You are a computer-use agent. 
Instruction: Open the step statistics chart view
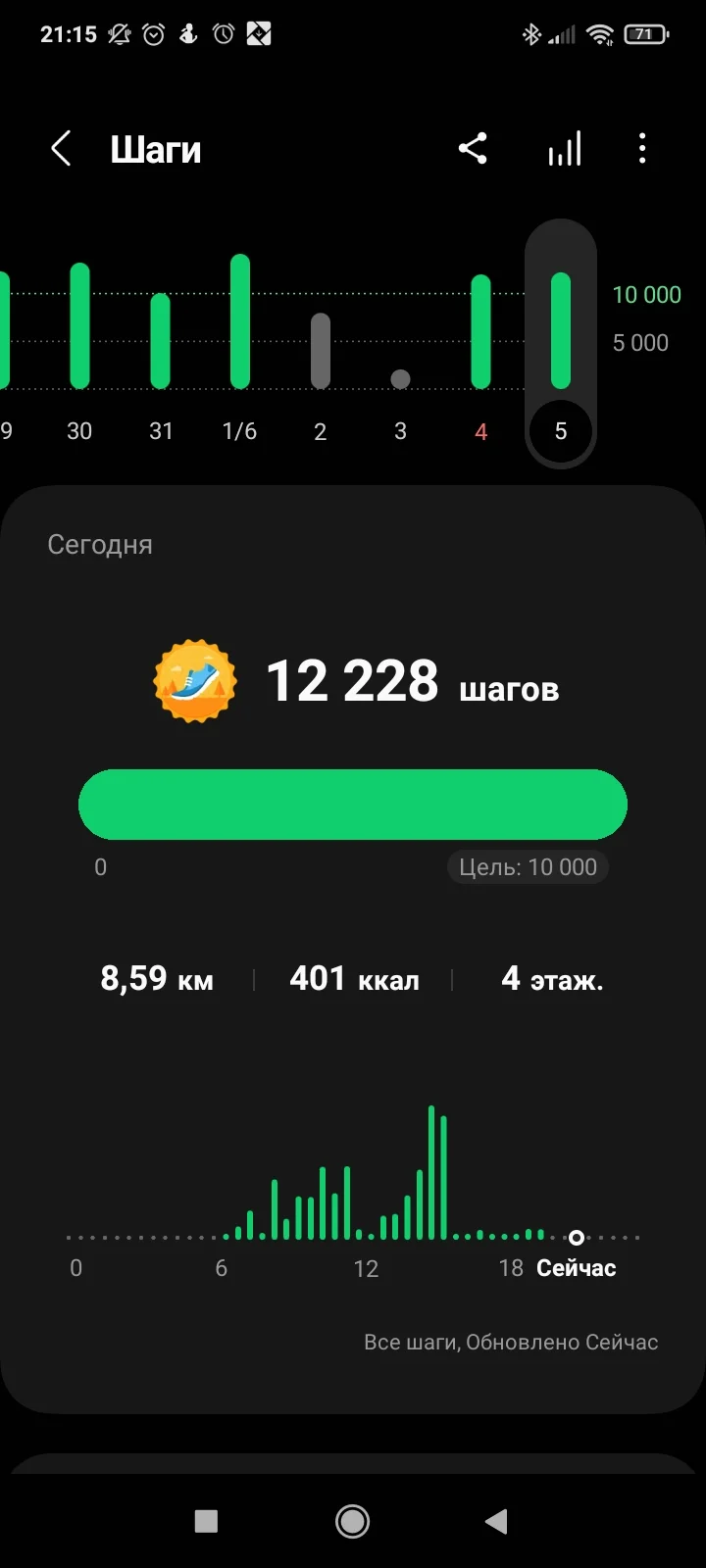[x=564, y=149]
